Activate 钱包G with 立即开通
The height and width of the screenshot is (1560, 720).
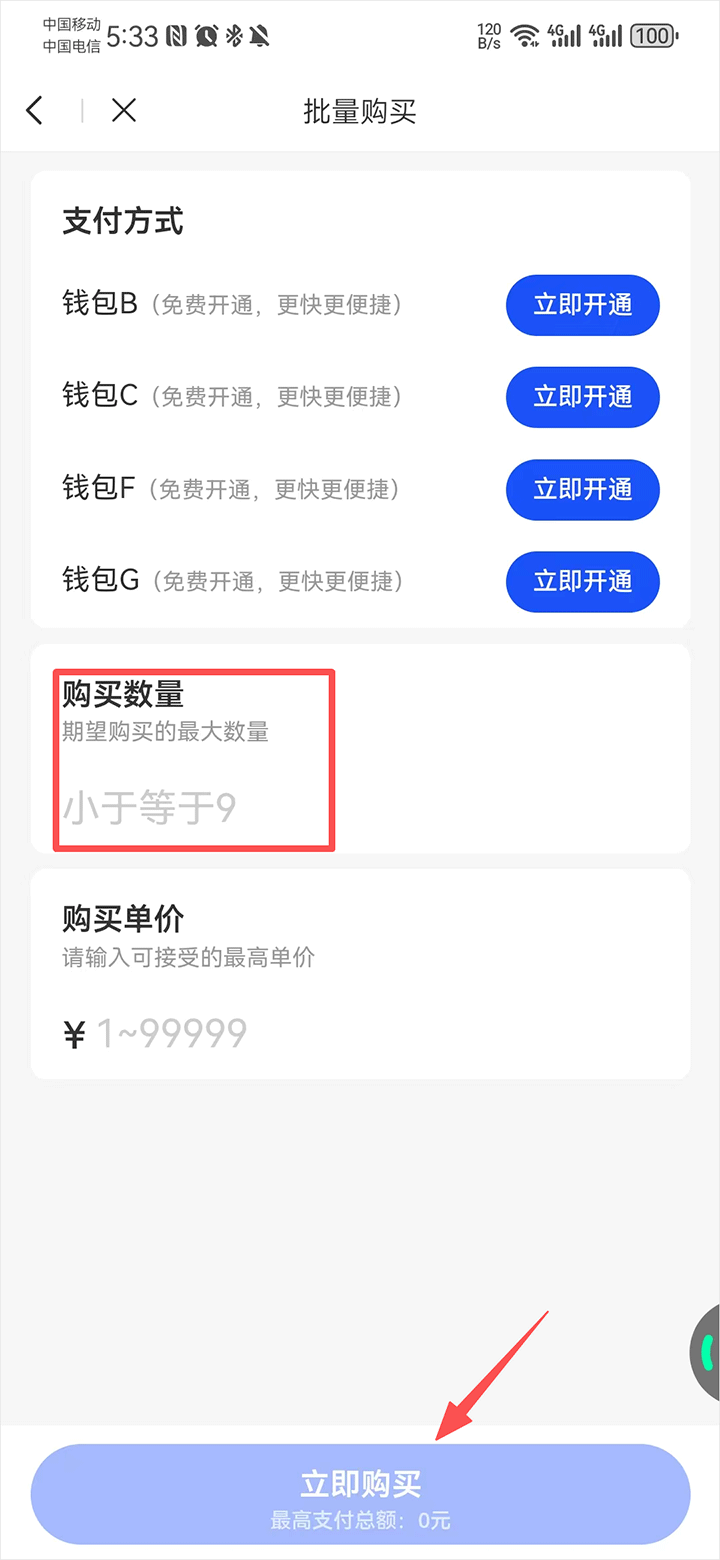pyautogui.click(x=582, y=581)
